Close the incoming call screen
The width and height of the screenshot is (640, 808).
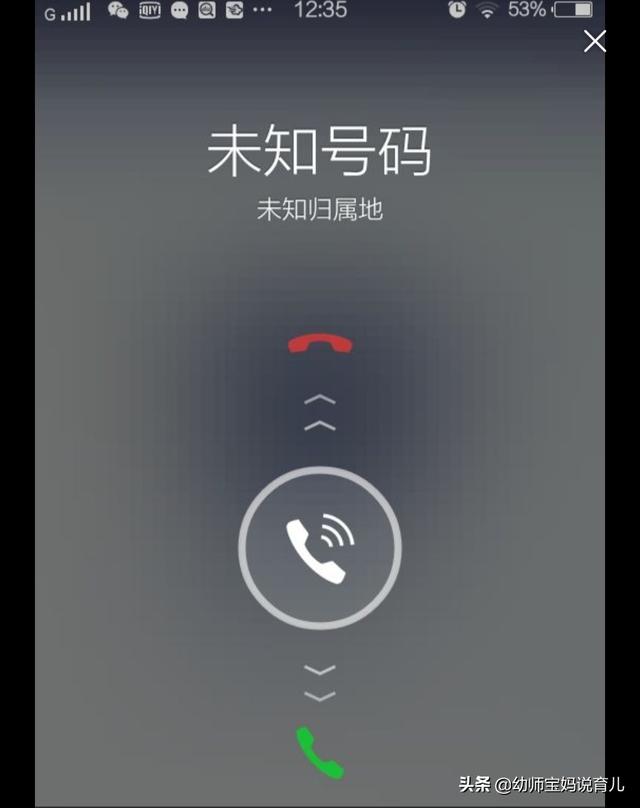pyautogui.click(x=595, y=41)
